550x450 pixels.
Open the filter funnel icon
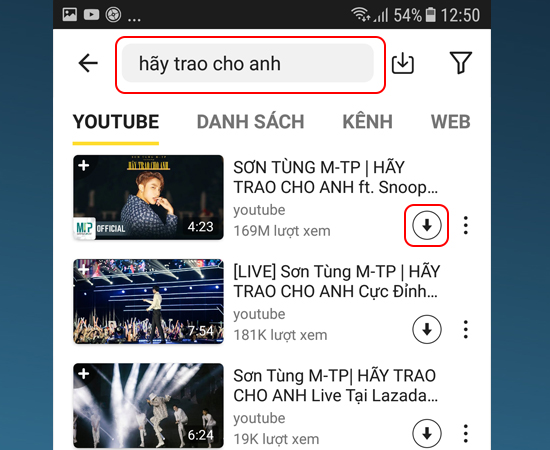(x=461, y=63)
